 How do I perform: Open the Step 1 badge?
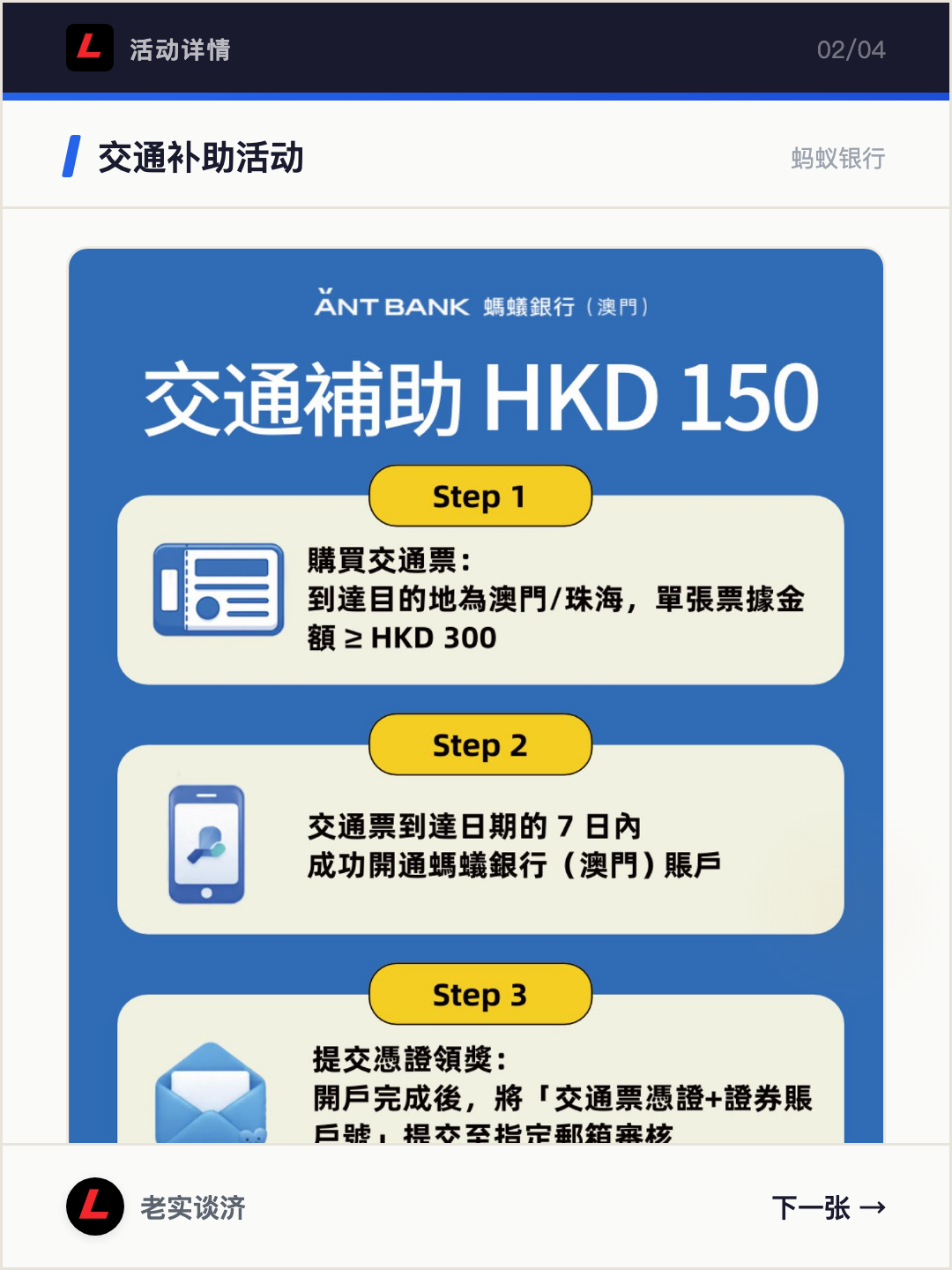(x=480, y=497)
